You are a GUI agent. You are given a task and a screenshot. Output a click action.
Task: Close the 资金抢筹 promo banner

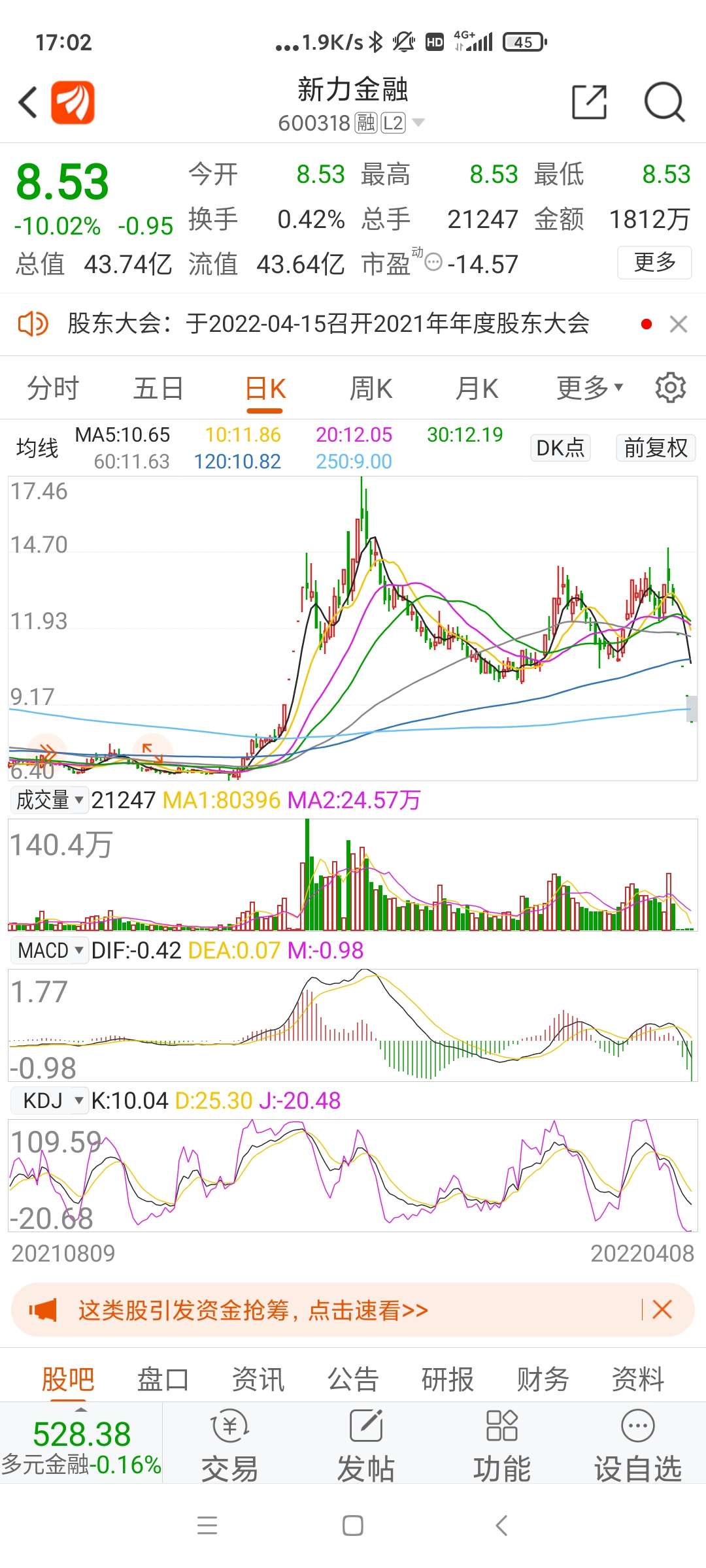point(662,1309)
